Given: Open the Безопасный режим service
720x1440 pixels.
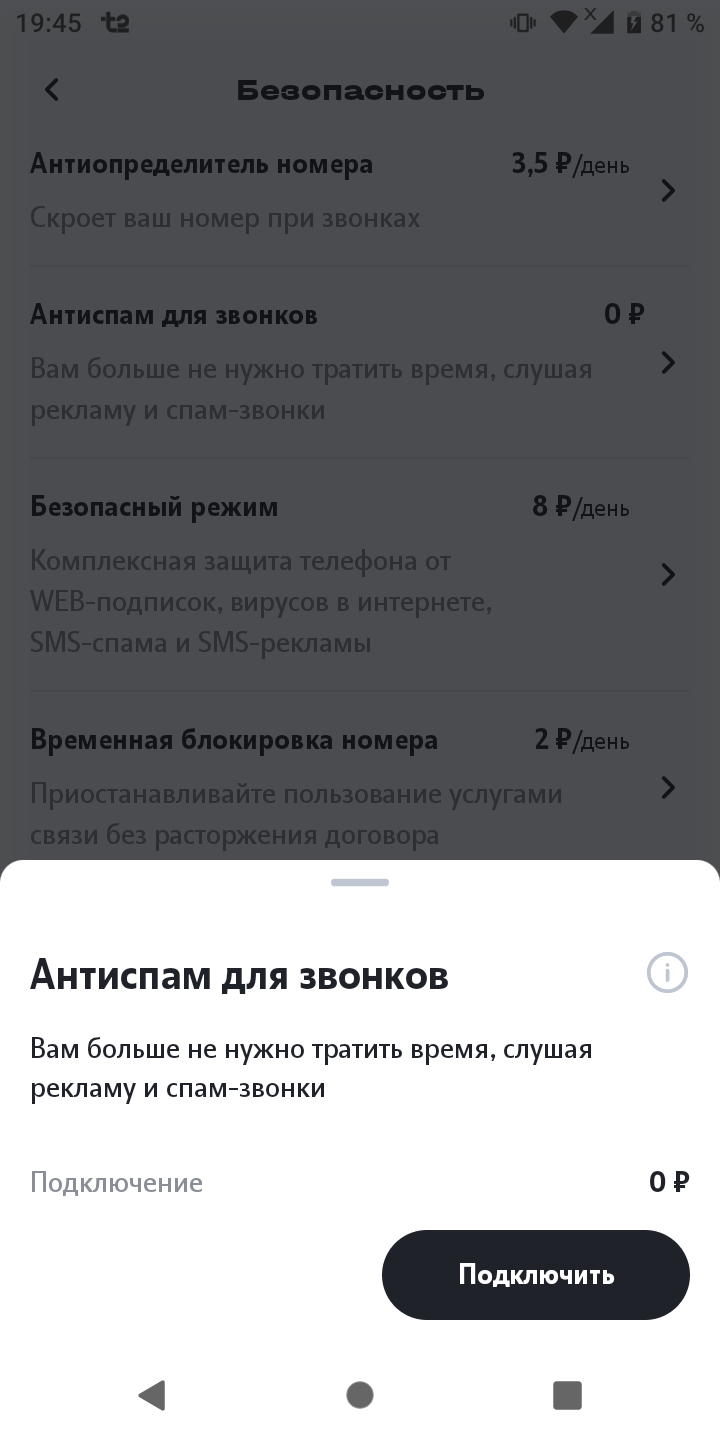Looking at the screenshot, I should click(358, 574).
